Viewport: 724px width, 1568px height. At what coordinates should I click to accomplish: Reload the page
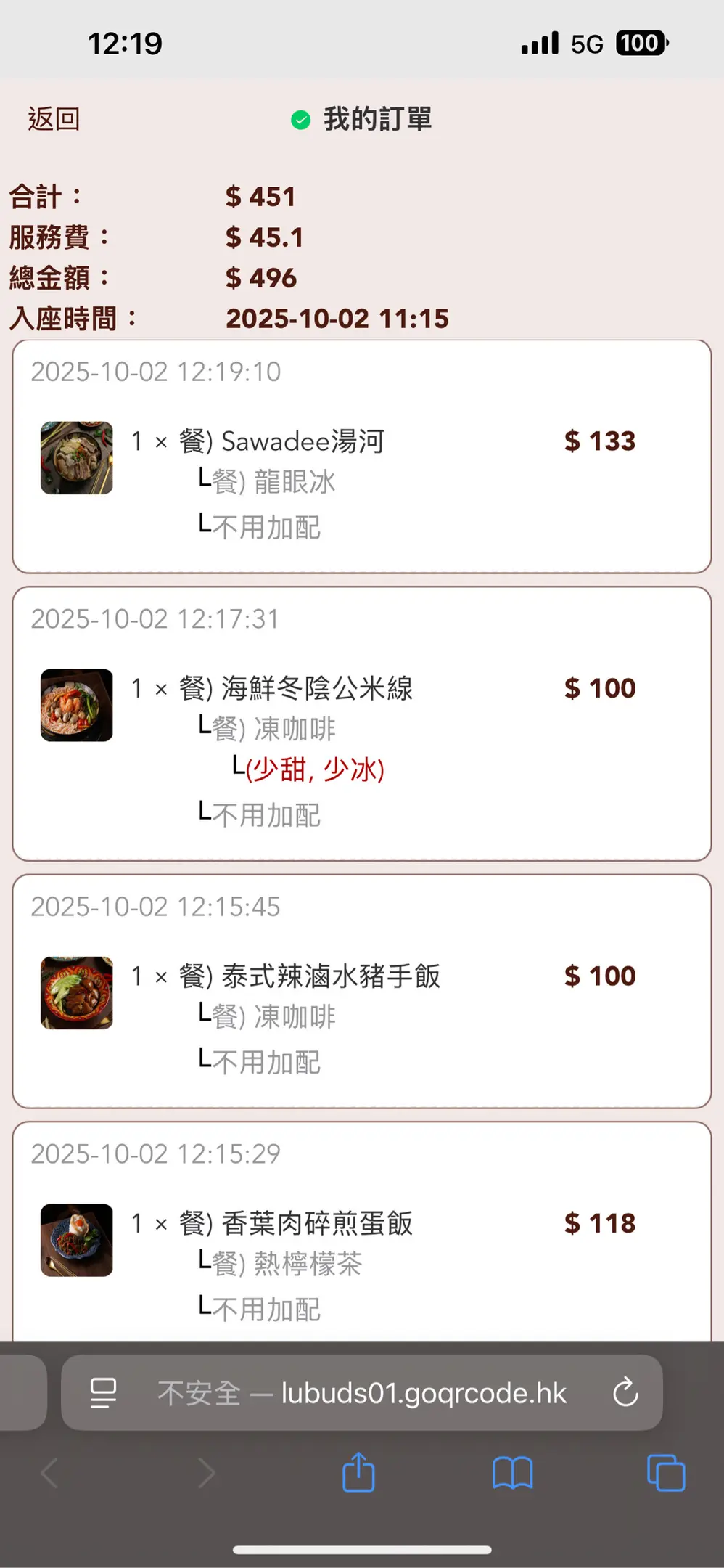point(625,1392)
